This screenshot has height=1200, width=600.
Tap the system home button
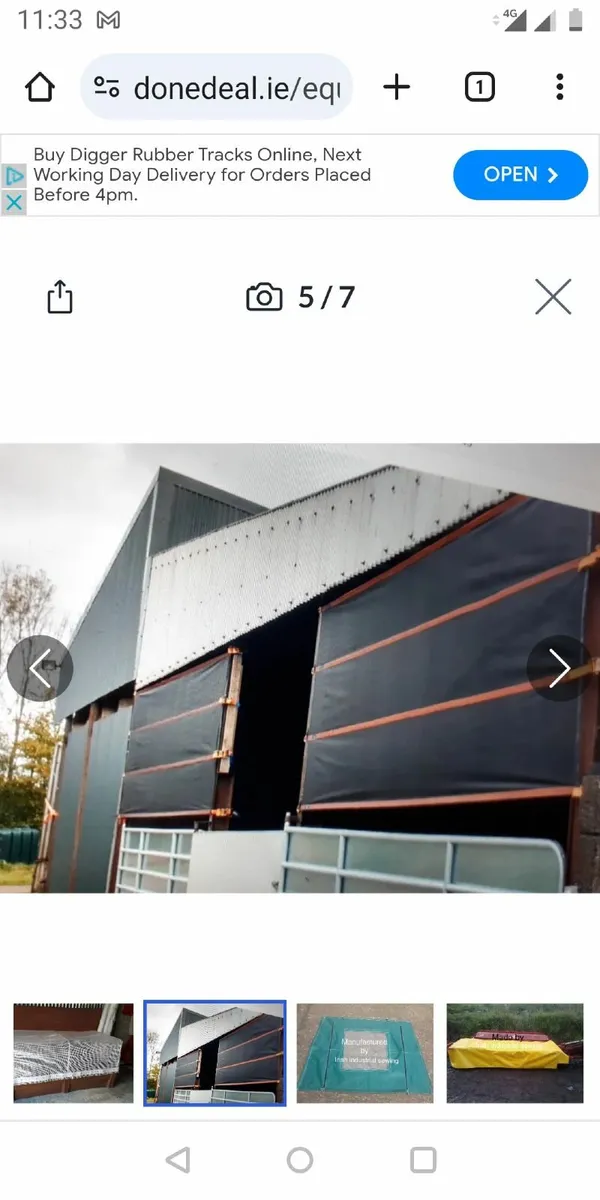pyautogui.click(x=300, y=1160)
